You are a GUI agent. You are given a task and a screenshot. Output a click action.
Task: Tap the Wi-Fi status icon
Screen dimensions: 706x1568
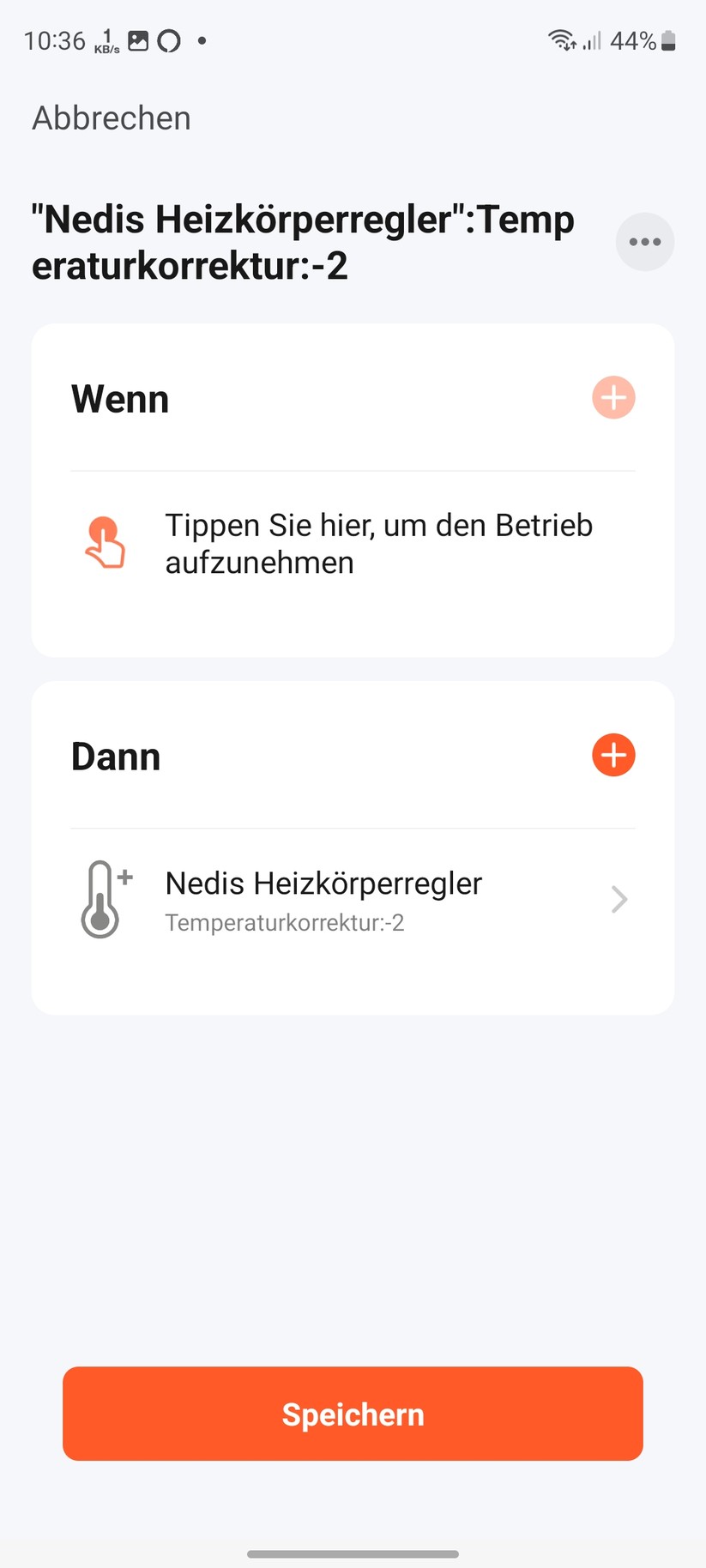pos(559,39)
